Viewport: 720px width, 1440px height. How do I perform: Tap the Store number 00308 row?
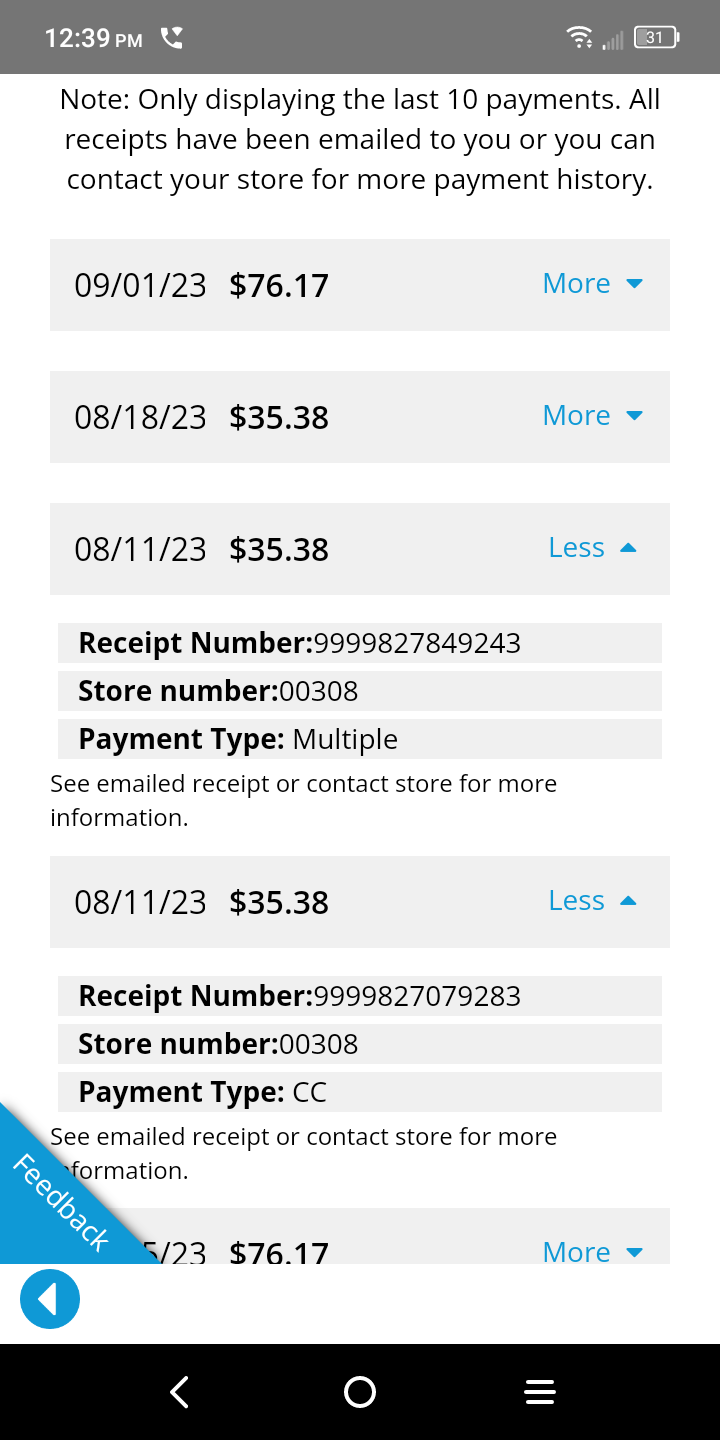360,690
